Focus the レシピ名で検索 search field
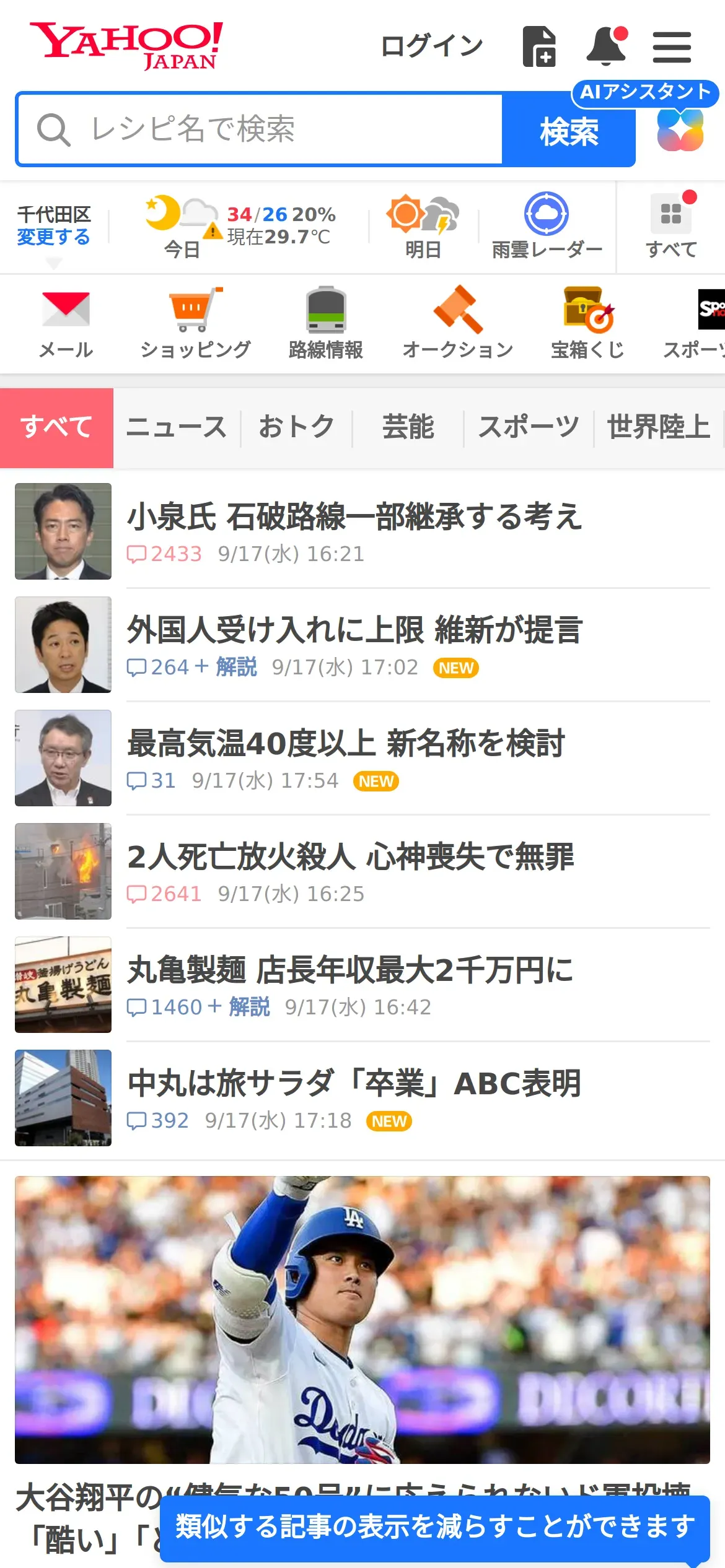Image resolution: width=725 pixels, height=1568 pixels. 260,129
